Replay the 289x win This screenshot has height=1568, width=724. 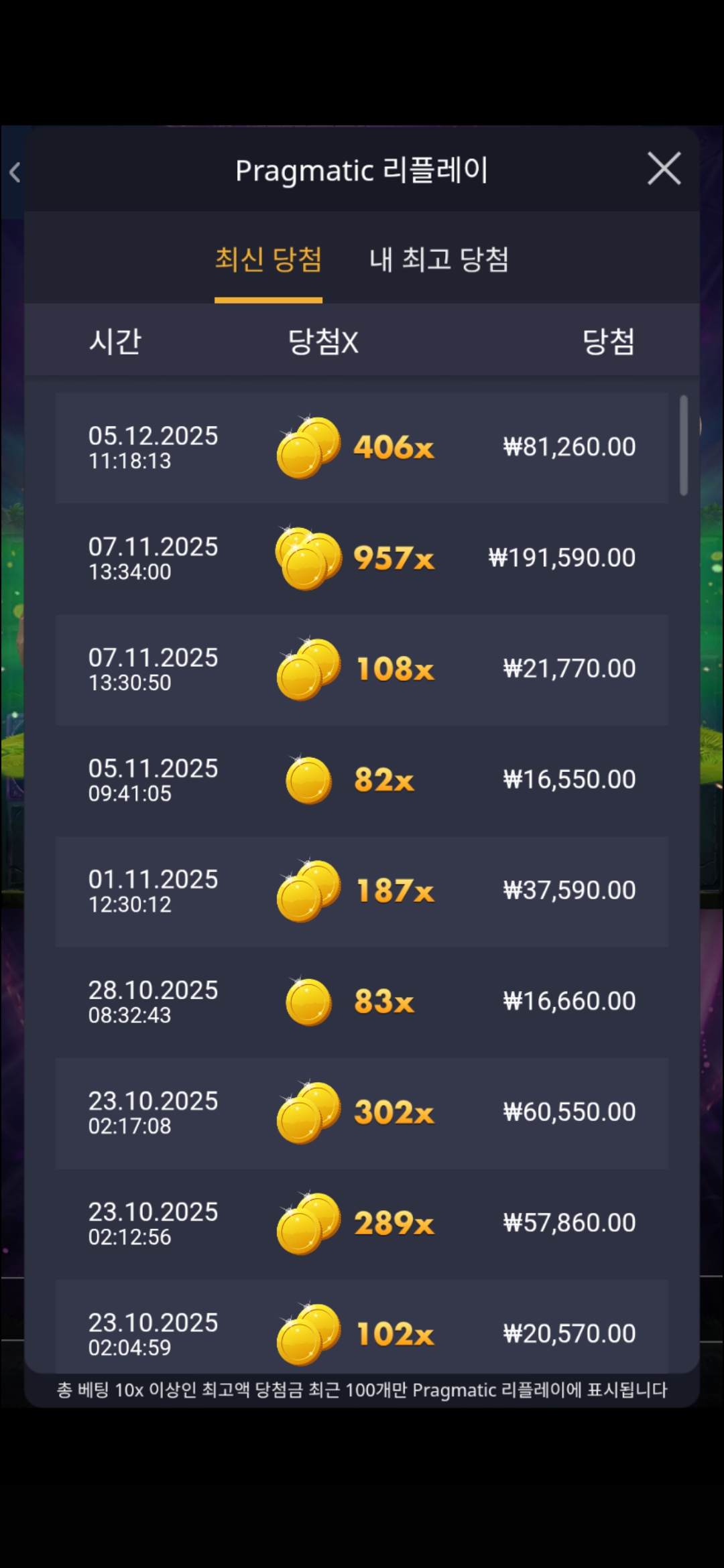(362, 1224)
